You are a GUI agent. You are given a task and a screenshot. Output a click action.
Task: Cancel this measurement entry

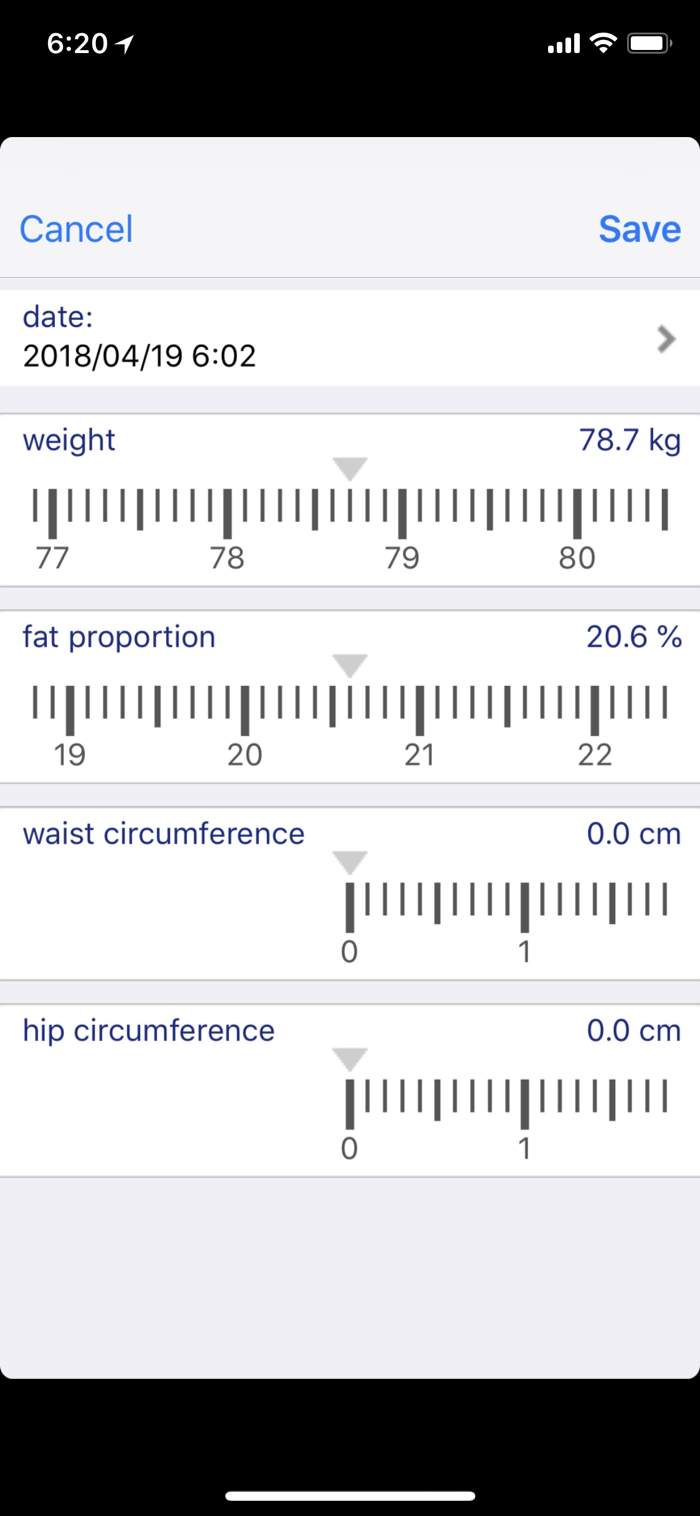click(76, 229)
